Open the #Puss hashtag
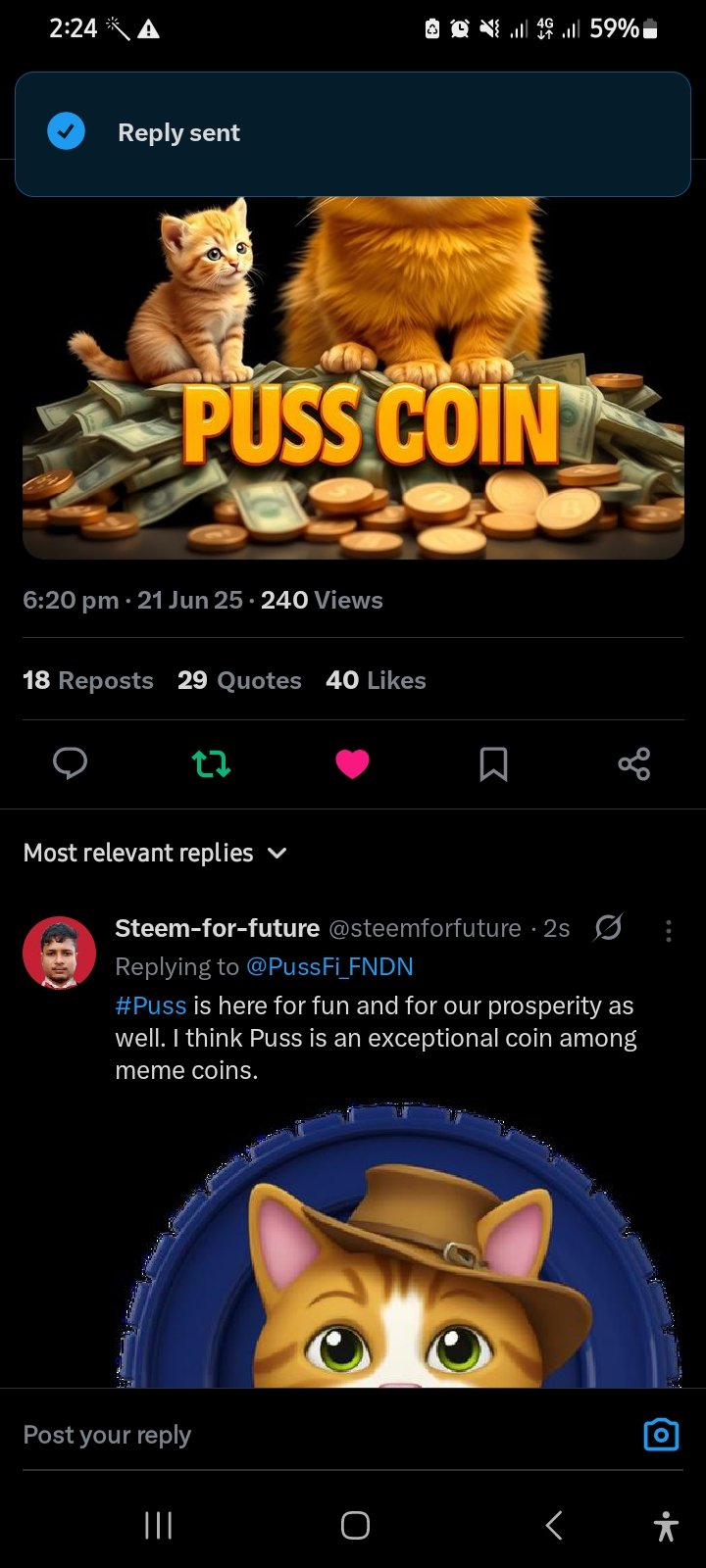Viewport: 706px width, 1568px height. tap(150, 1005)
